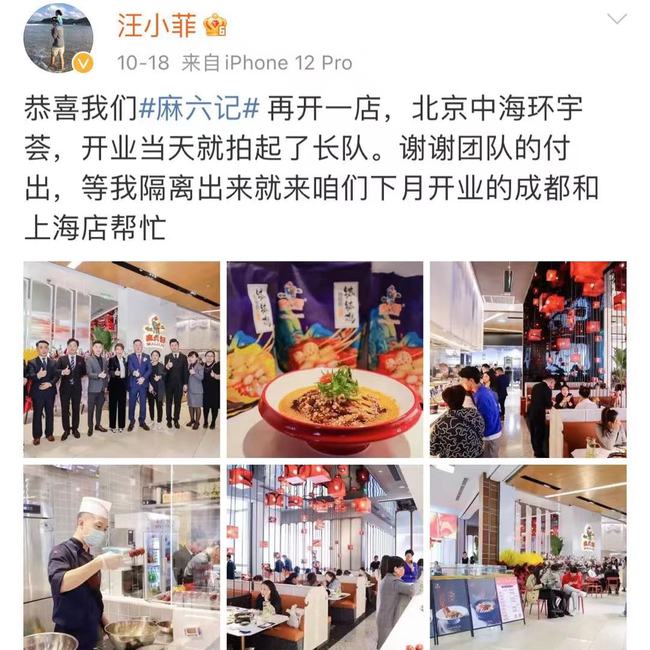Open the username 汪小菲
Viewport: 650px width, 650px height.
(157, 25)
